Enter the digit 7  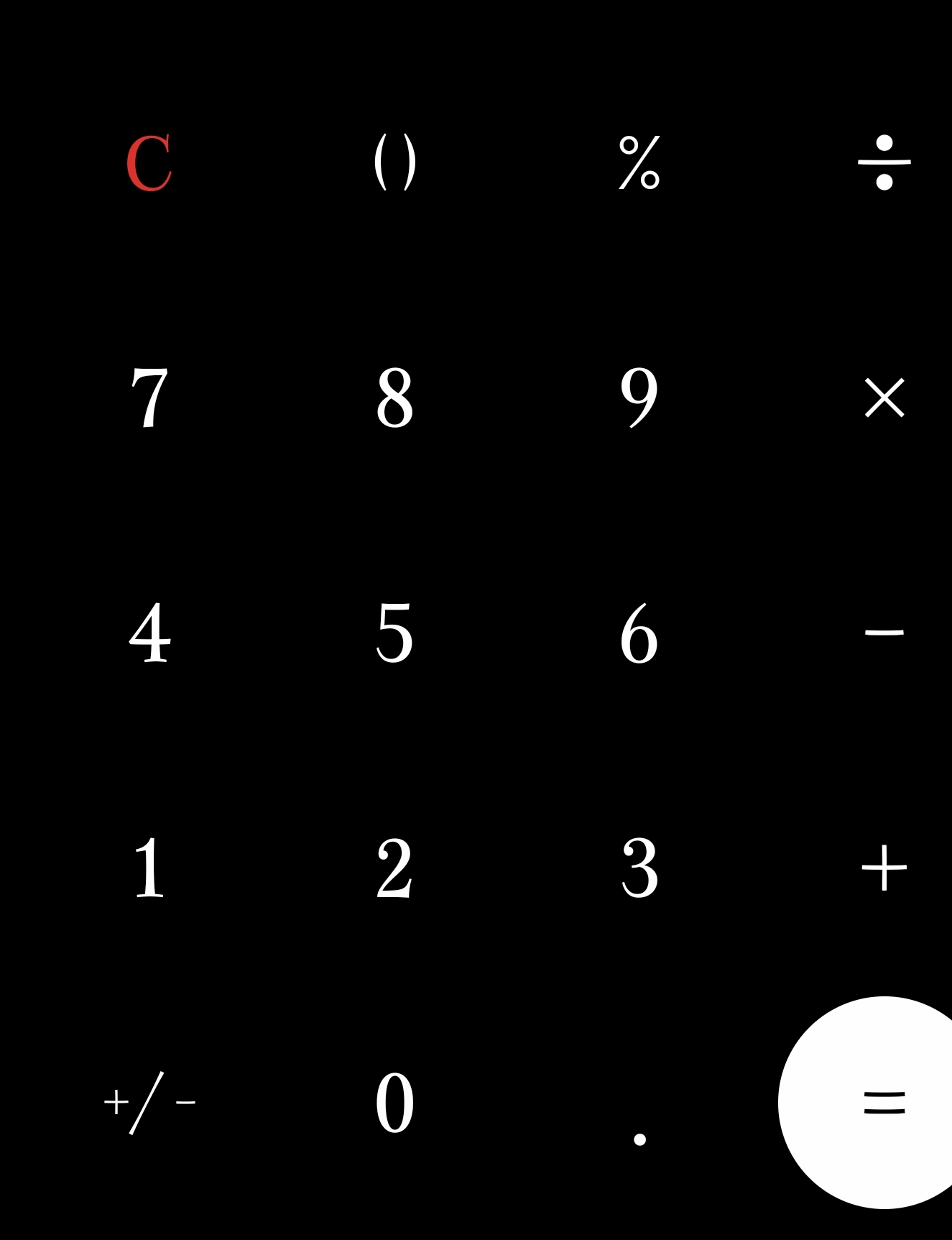coord(149,398)
